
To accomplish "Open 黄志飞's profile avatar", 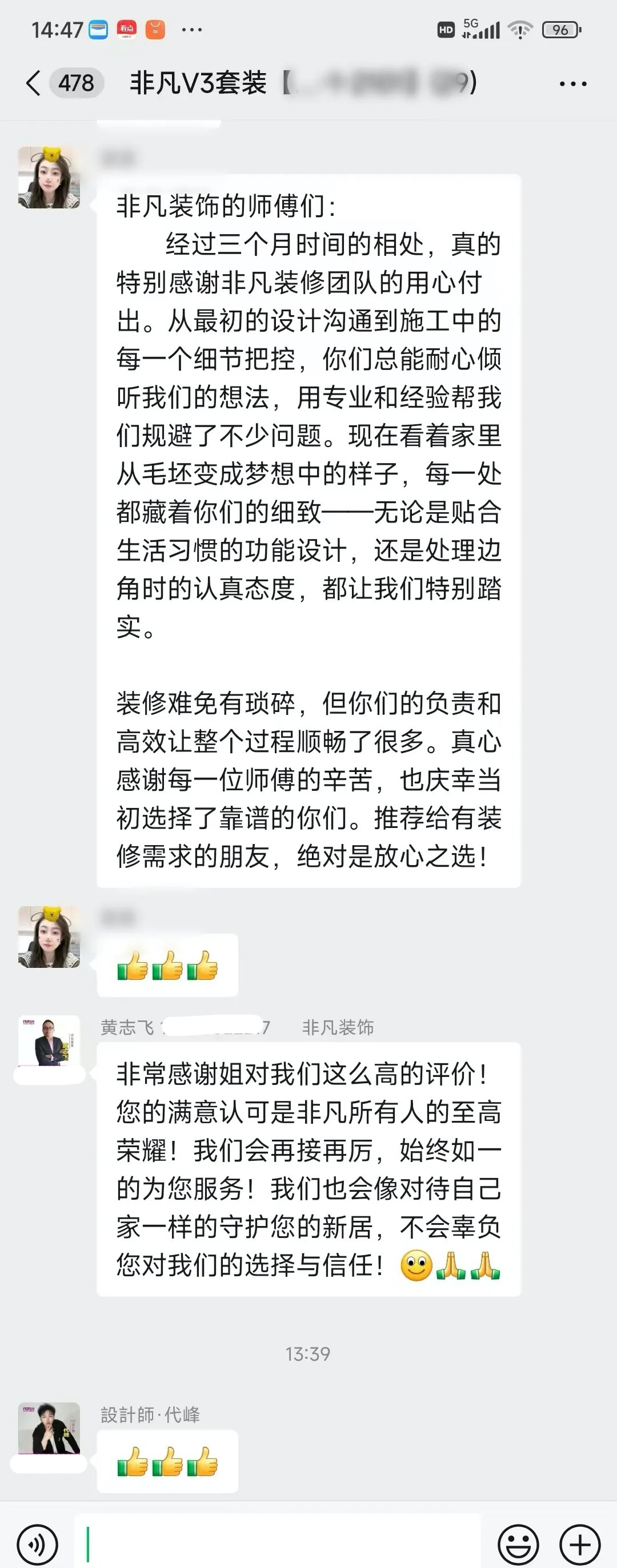I will (x=49, y=1043).
